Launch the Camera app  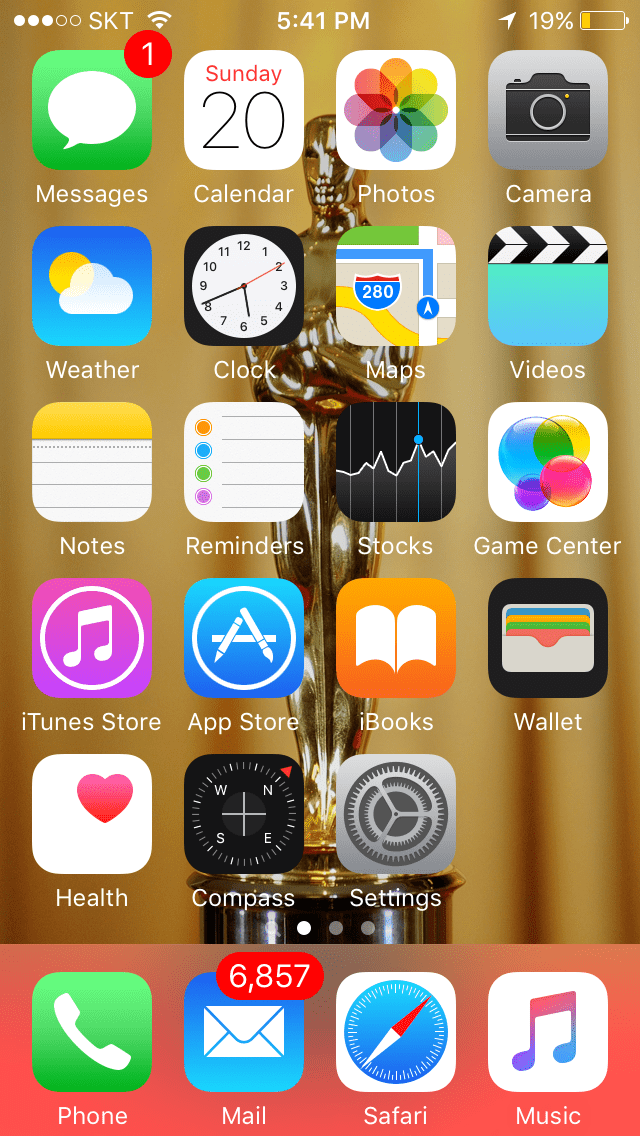click(548, 110)
